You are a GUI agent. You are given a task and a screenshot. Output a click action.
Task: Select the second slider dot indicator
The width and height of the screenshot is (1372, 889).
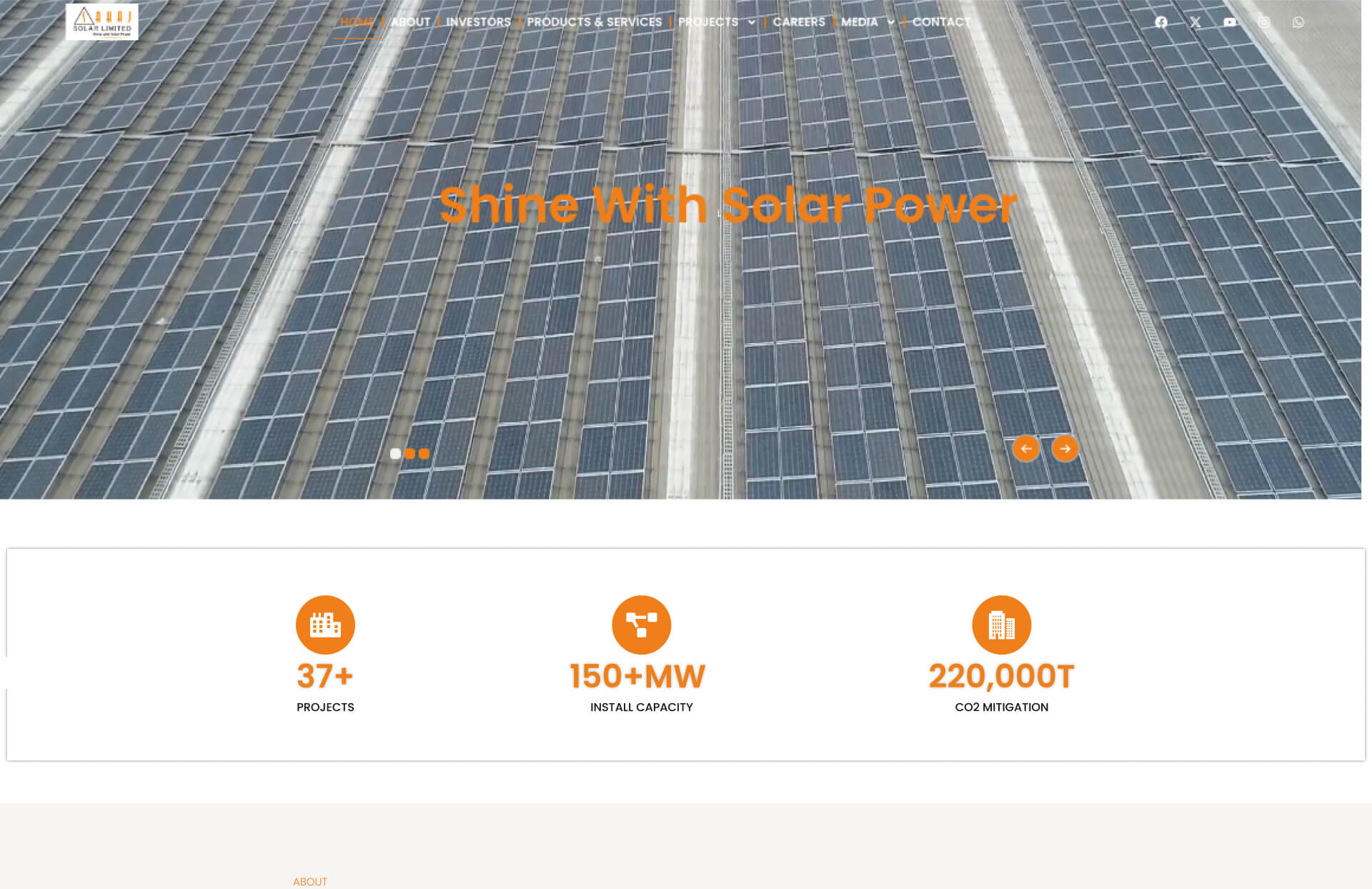(409, 453)
